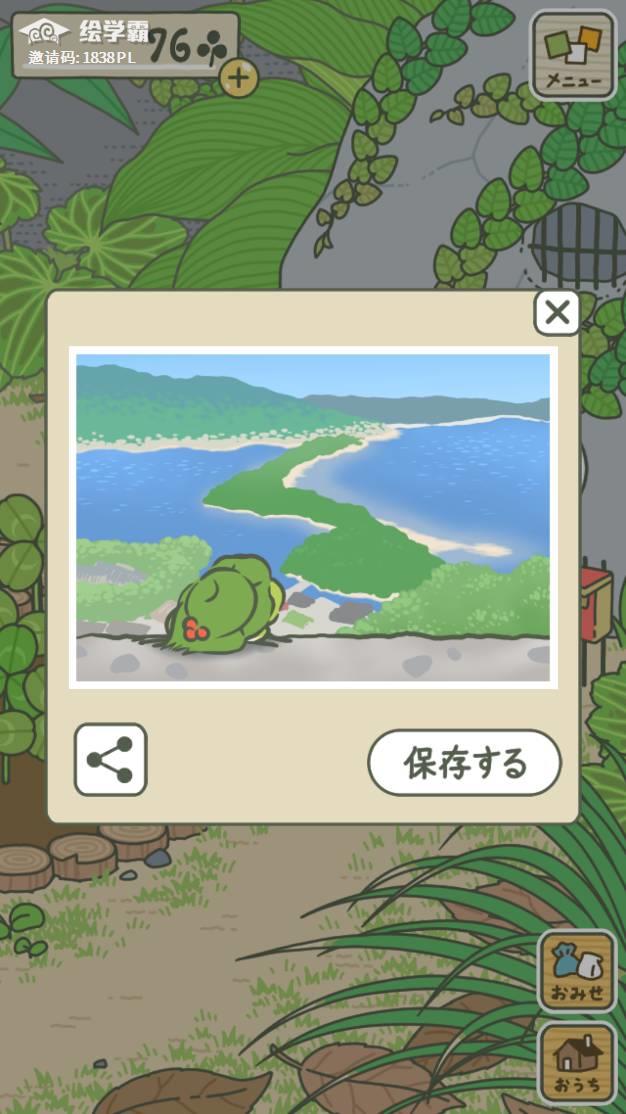626x1114 pixels.
Task: Save the photo with 保存する
Action: (x=464, y=763)
